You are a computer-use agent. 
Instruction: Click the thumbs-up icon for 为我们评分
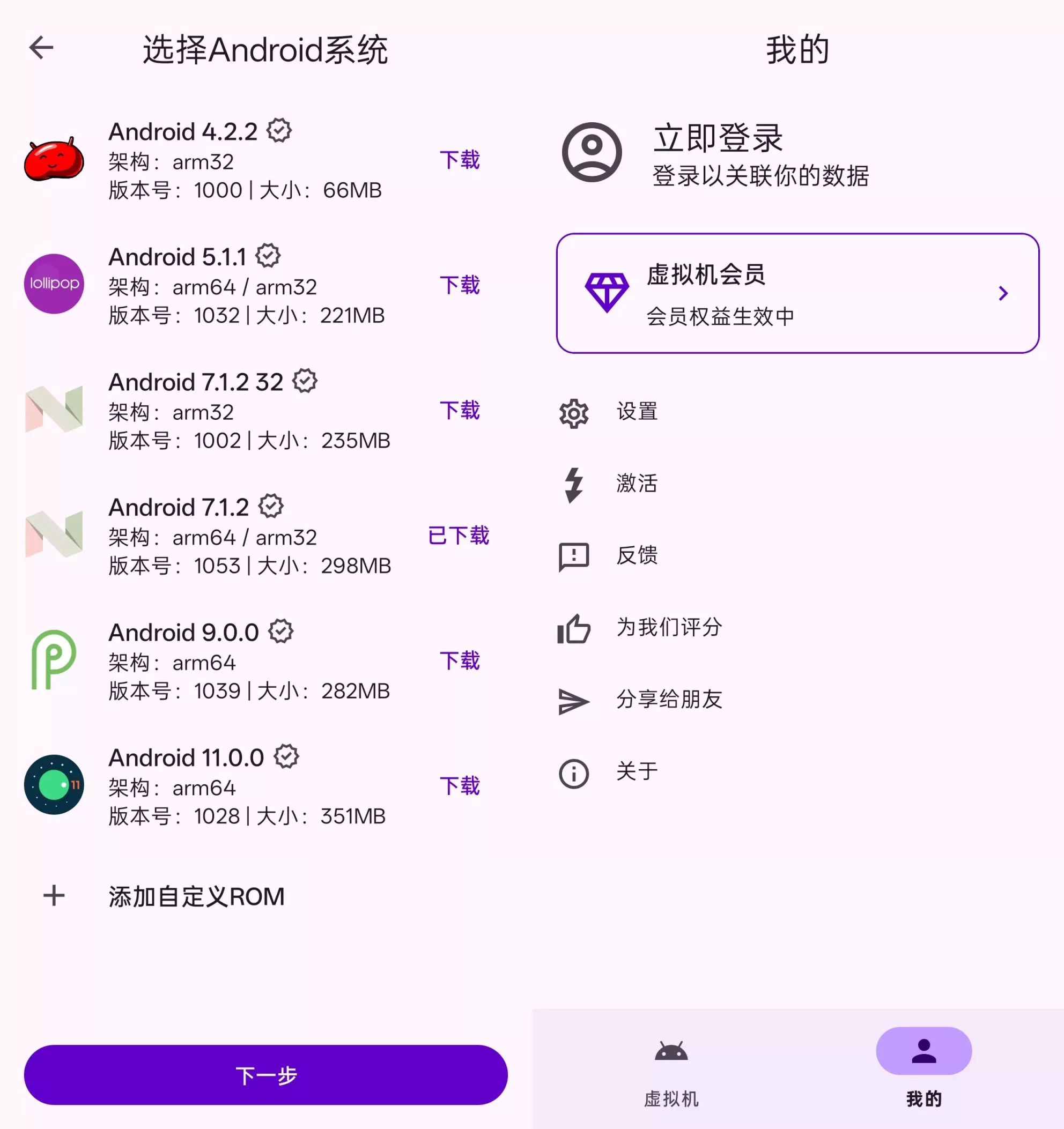tap(573, 629)
